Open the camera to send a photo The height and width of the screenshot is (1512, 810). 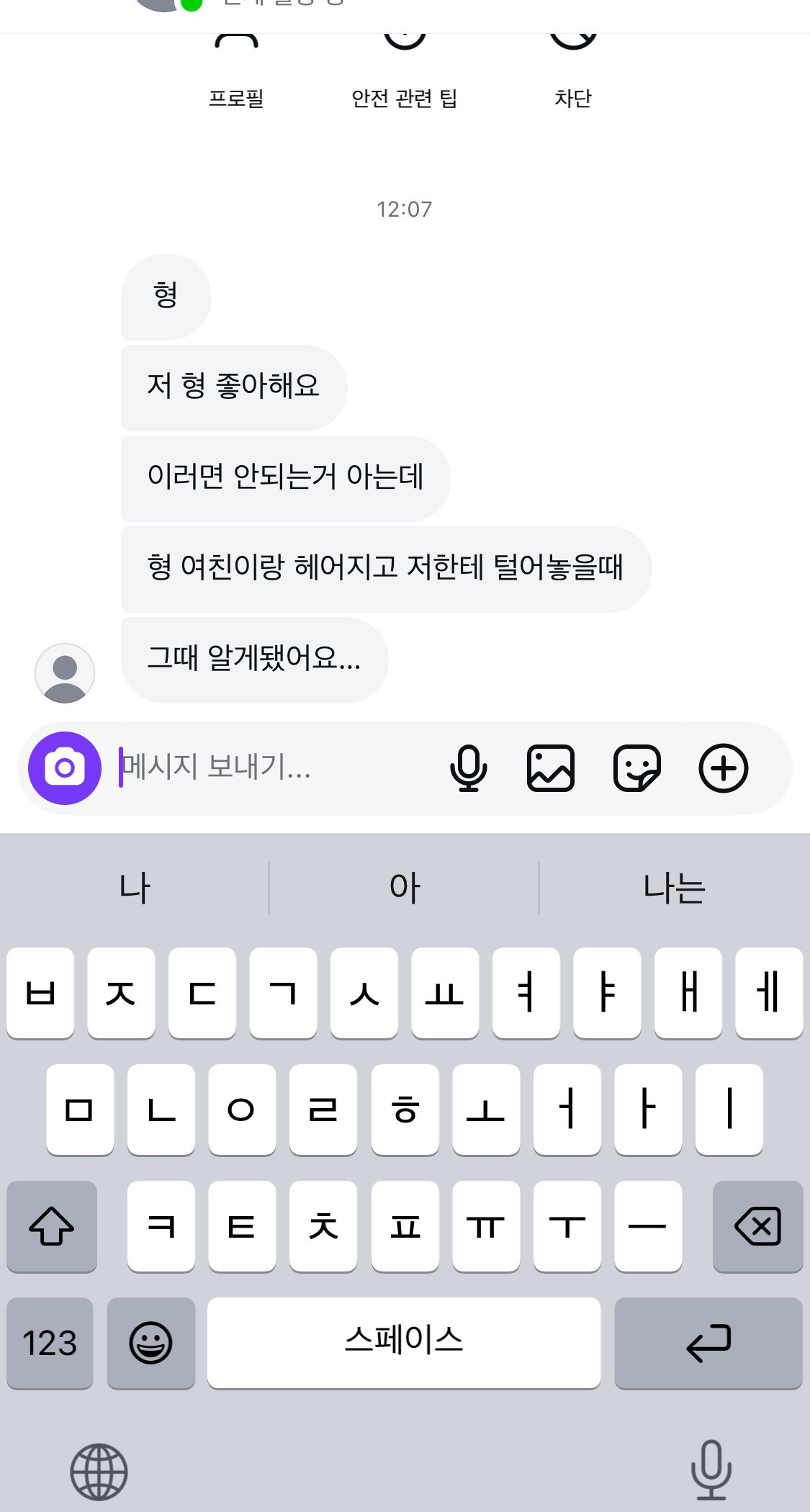pos(64,768)
